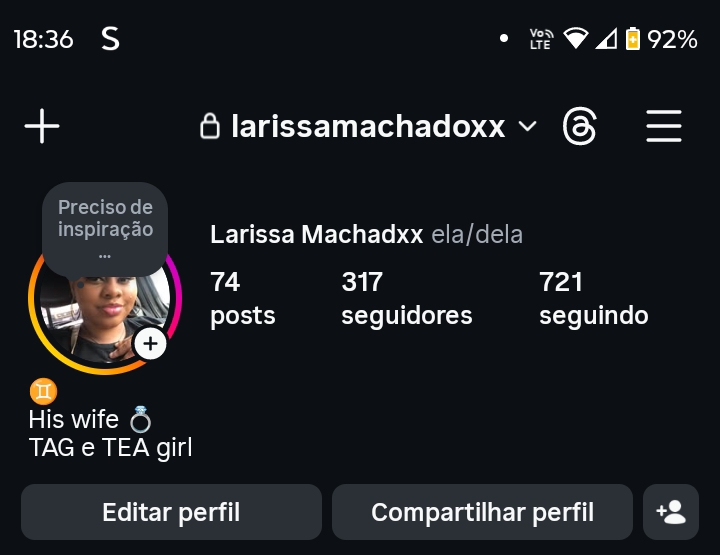This screenshot has height=555, width=720.
Task: Open the discover people icon button
Action: pyautogui.click(x=671, y=513)
